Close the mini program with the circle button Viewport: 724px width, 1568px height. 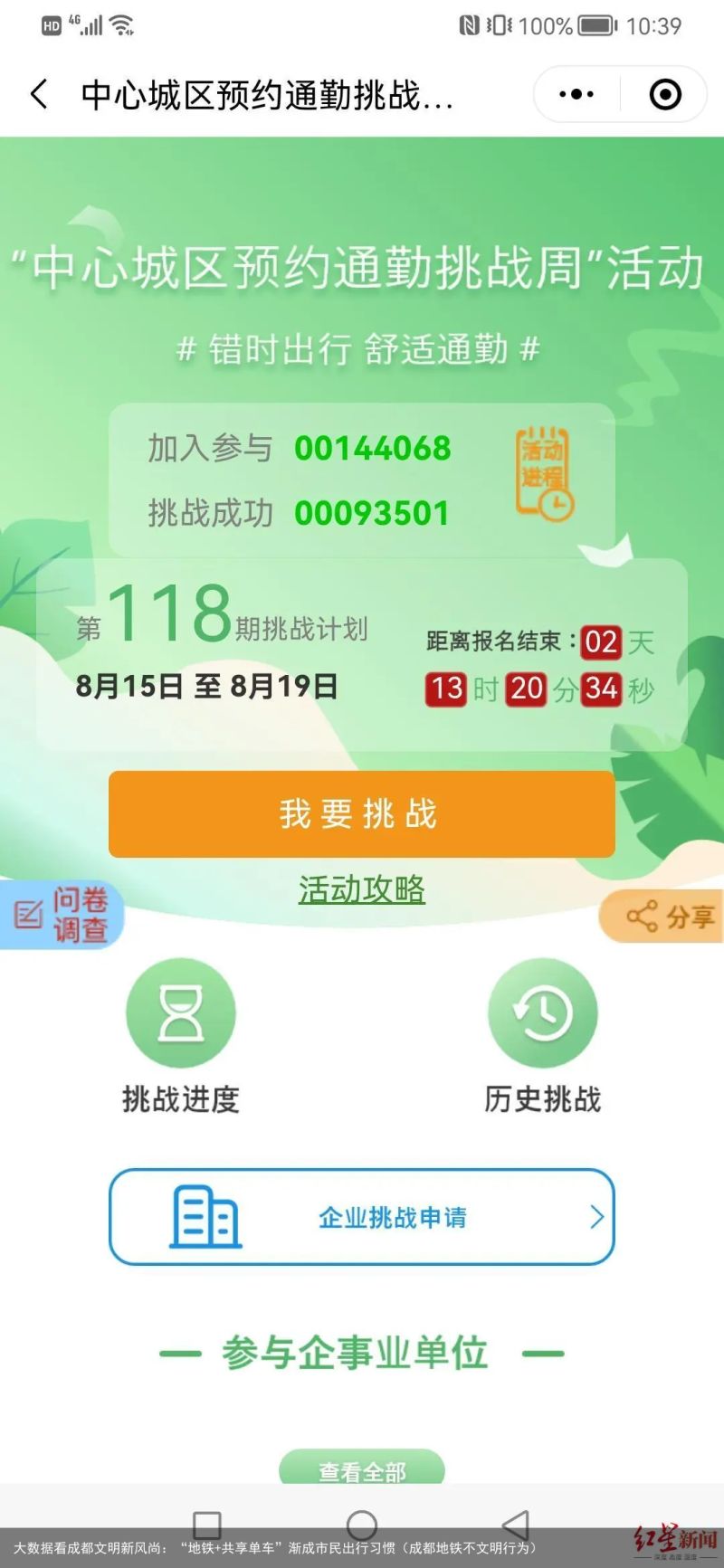665,94
